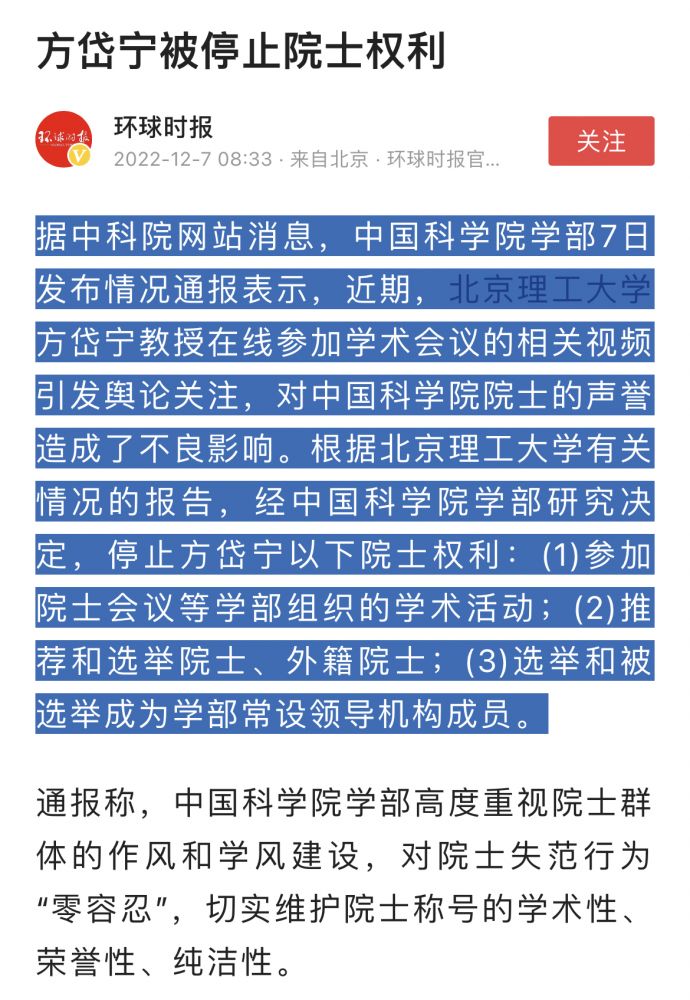Image resolution: width=690 pixels, height=1000 pixels.
Task: Open the 北京理工大学 link
Action: pos(550,290)
